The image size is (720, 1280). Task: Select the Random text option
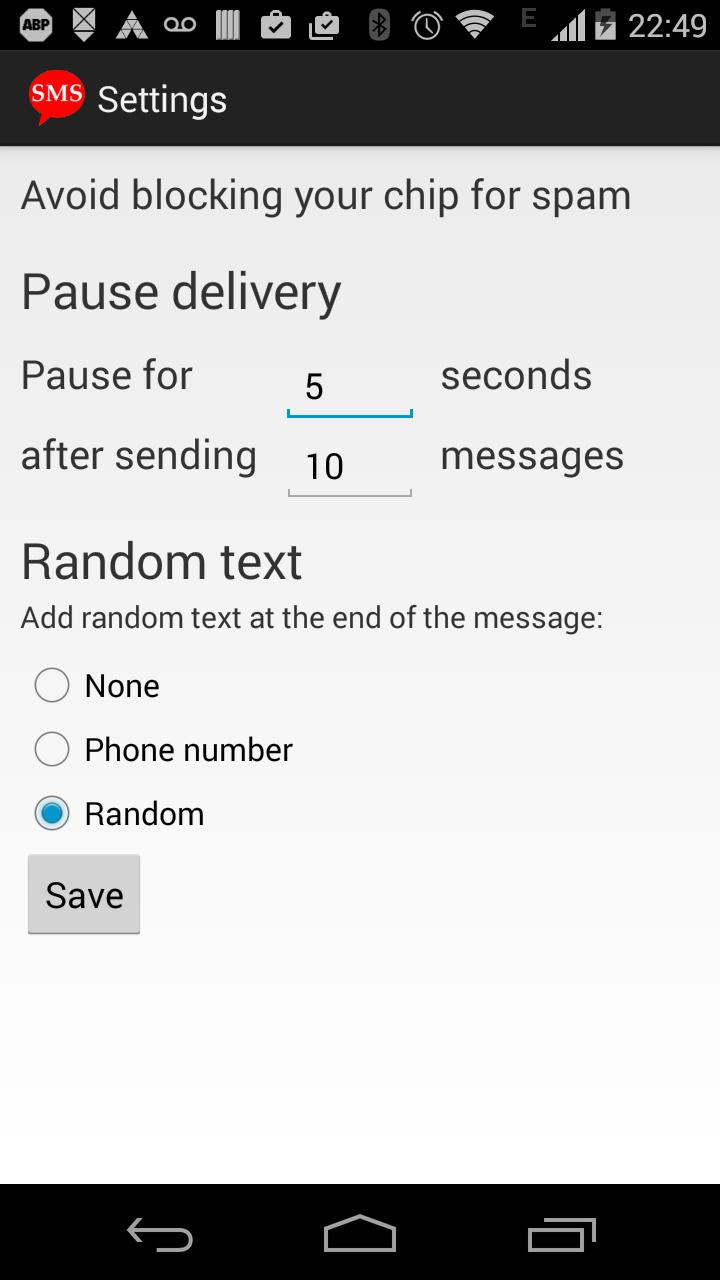[51, 813]
